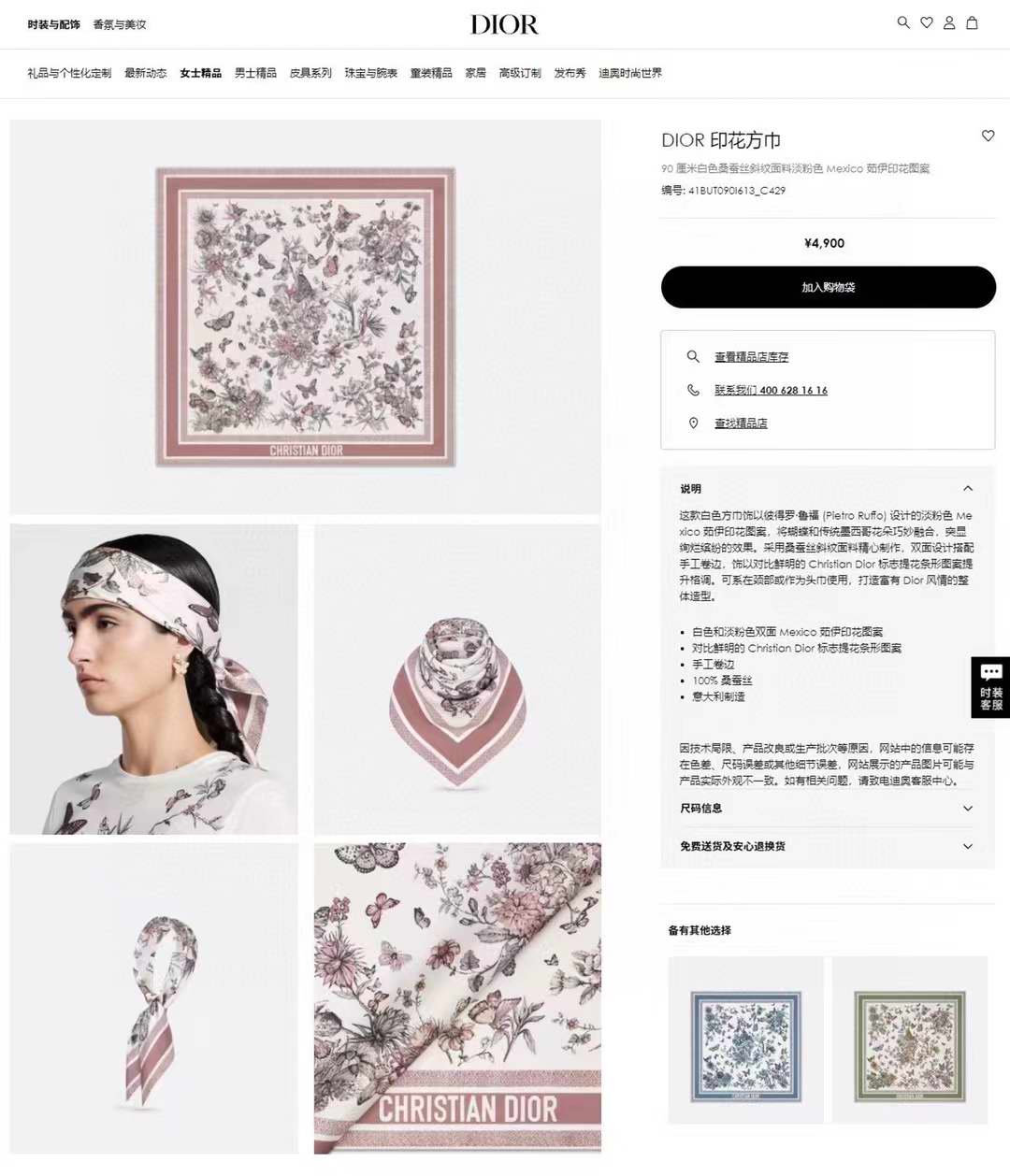Tap 联系我们 400 628 16 16 link

tap(771, 391)
